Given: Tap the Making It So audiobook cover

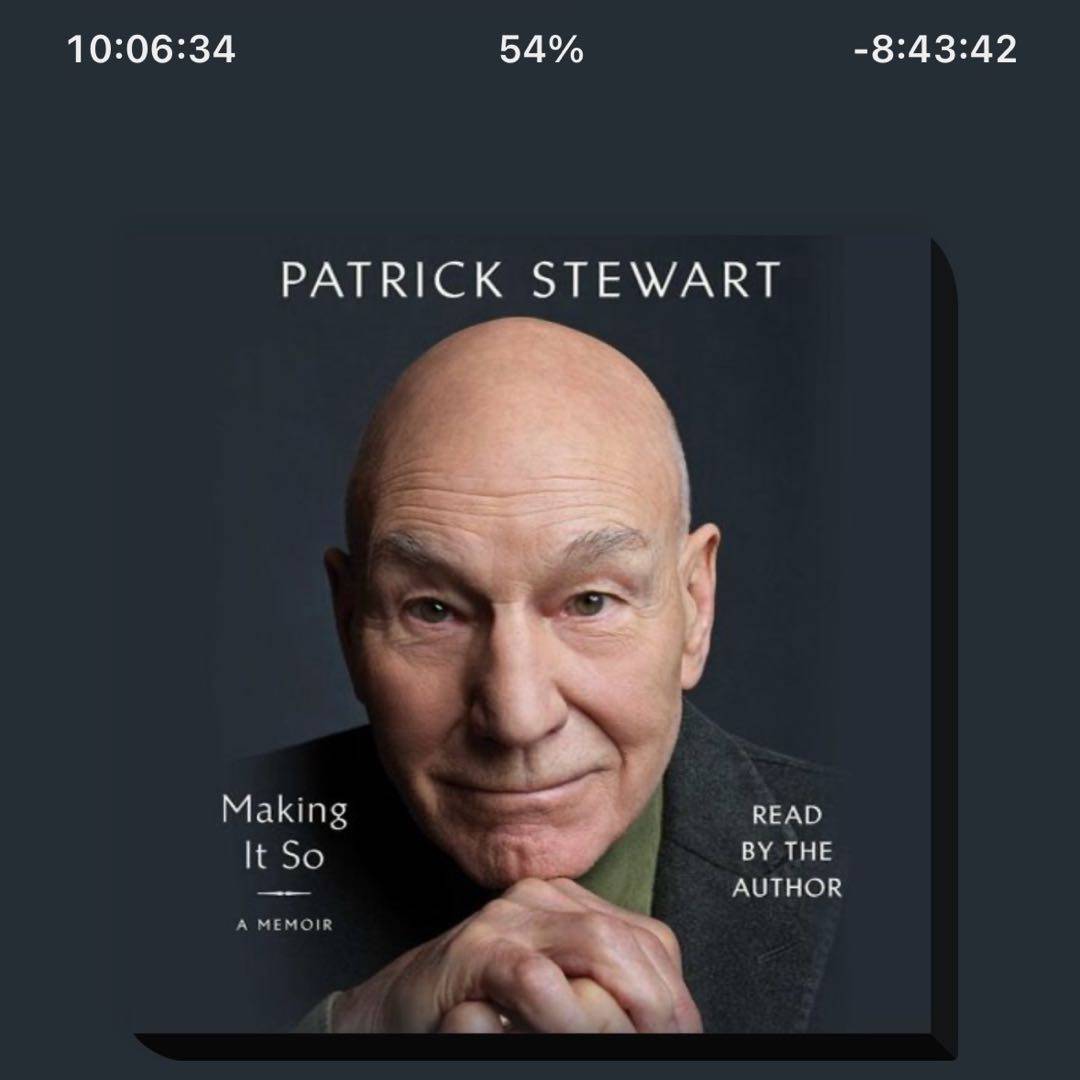Looking at the screenshot, I should 540,640.
